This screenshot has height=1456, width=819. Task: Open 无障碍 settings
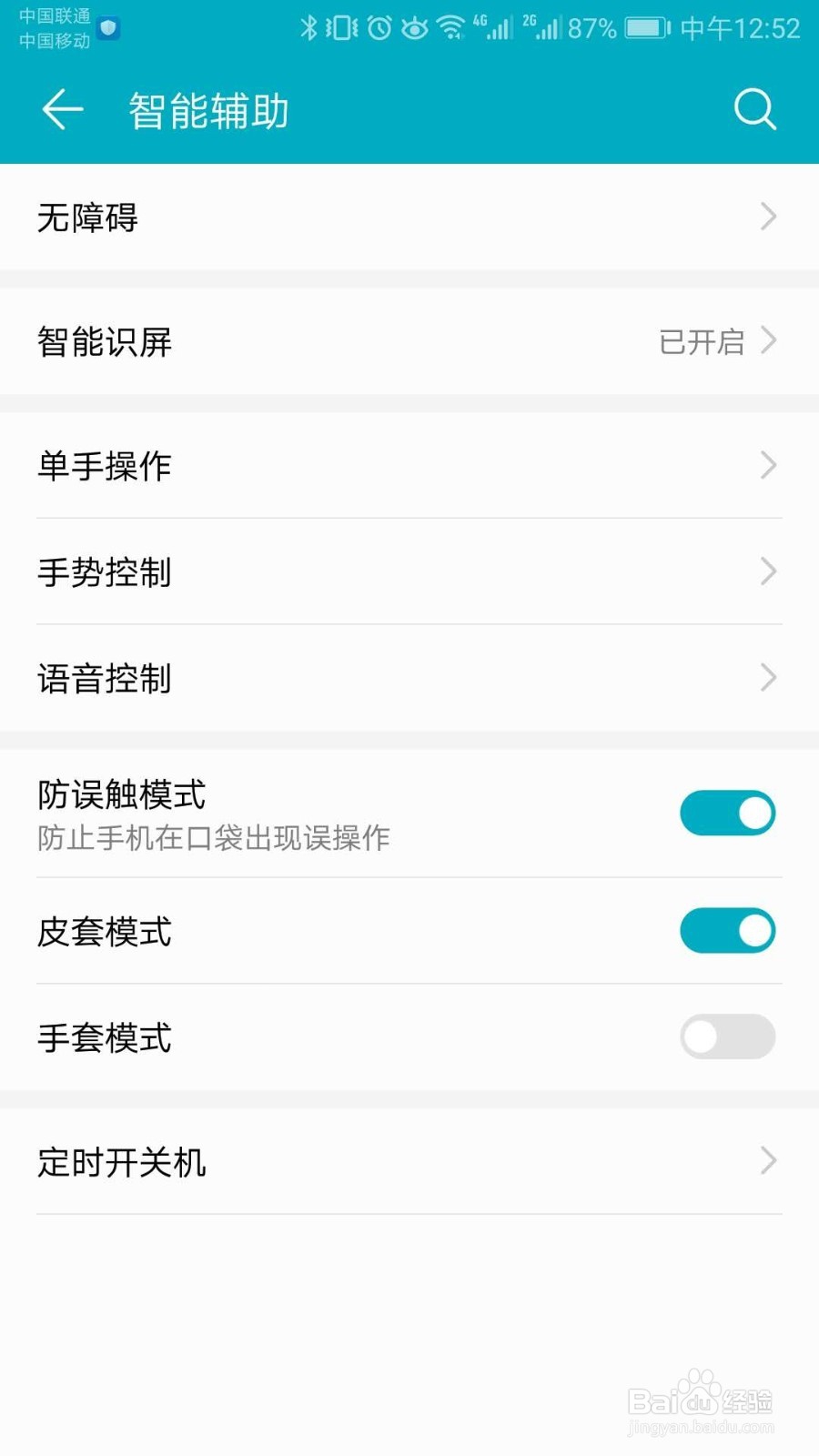click(x=409, y=217)
